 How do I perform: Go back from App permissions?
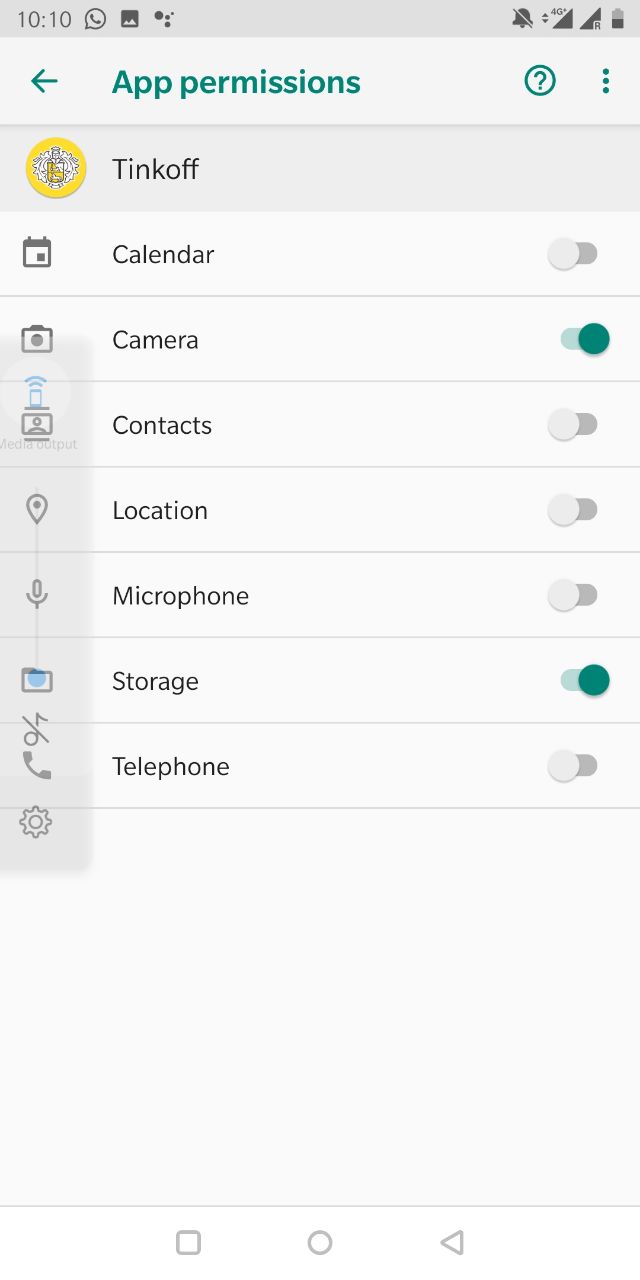(44, 81)
